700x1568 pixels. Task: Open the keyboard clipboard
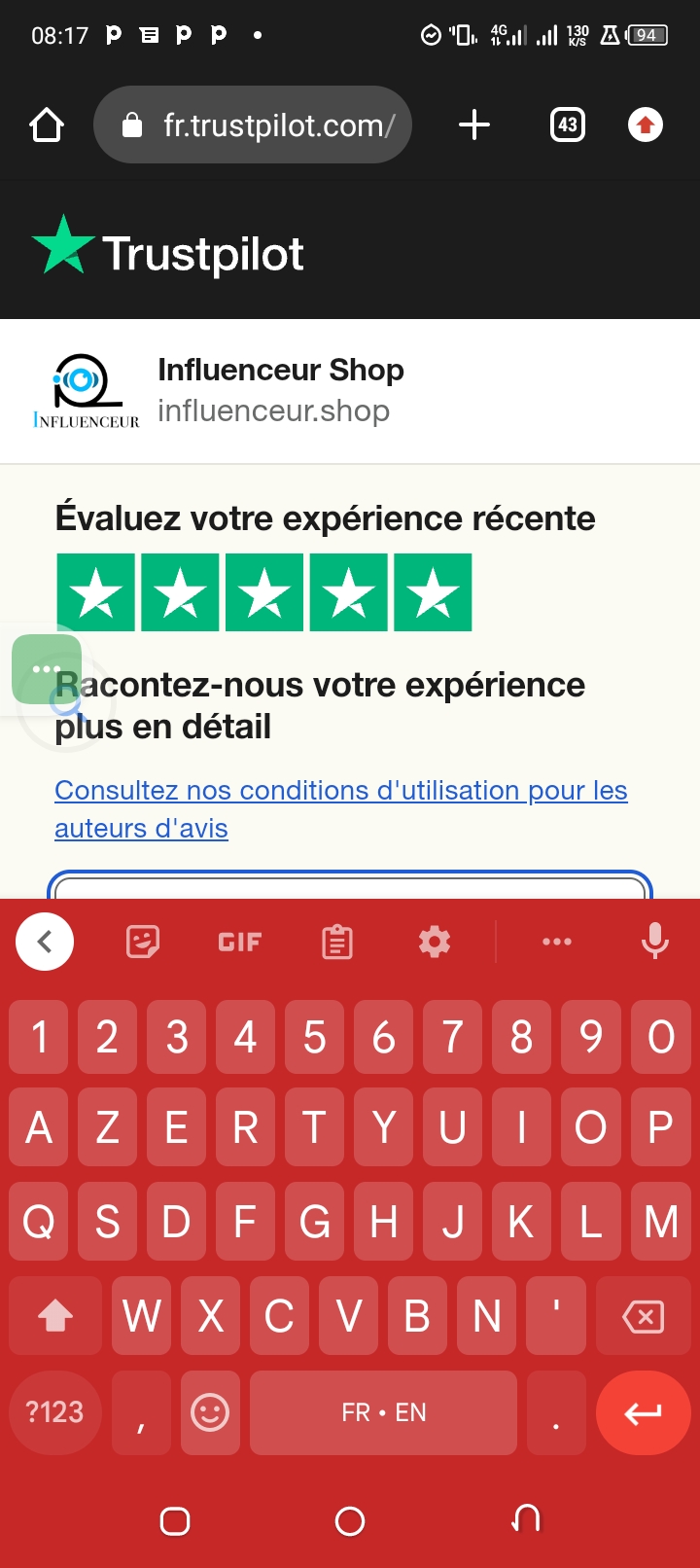pyautogui.click(x=336, y=942)
